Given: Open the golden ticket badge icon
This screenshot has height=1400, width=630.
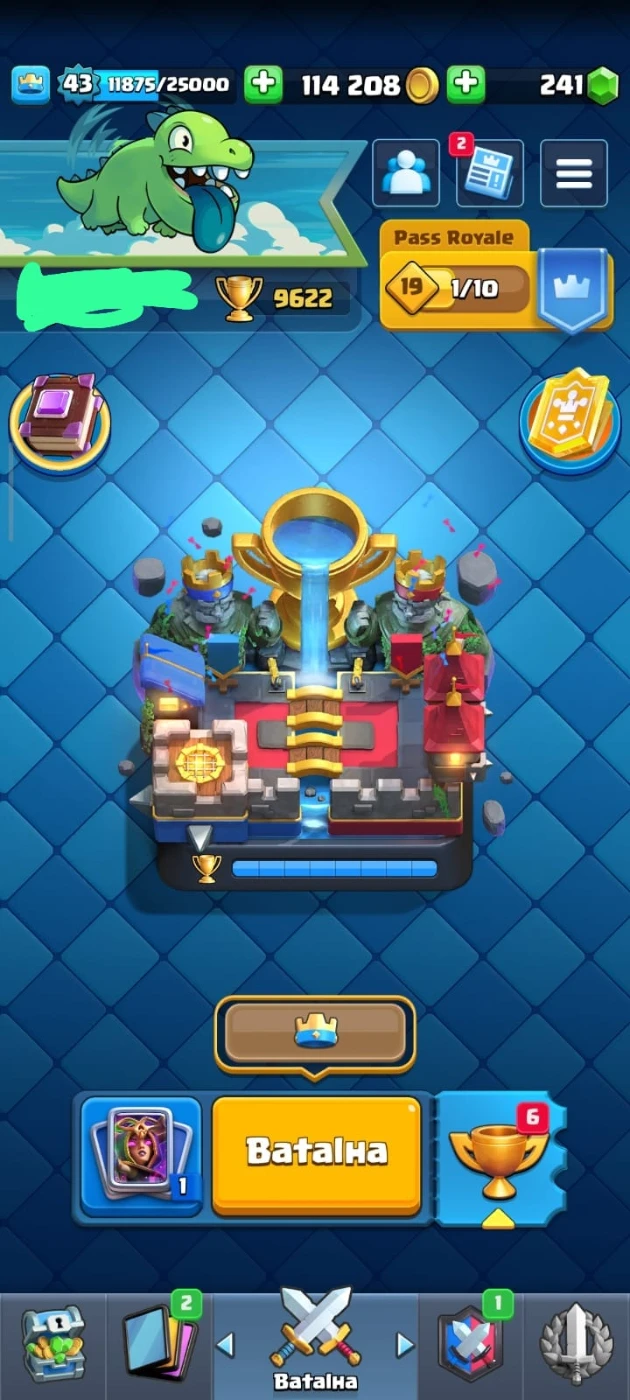Looking at the screenshot, I should (x=570, y=418).
